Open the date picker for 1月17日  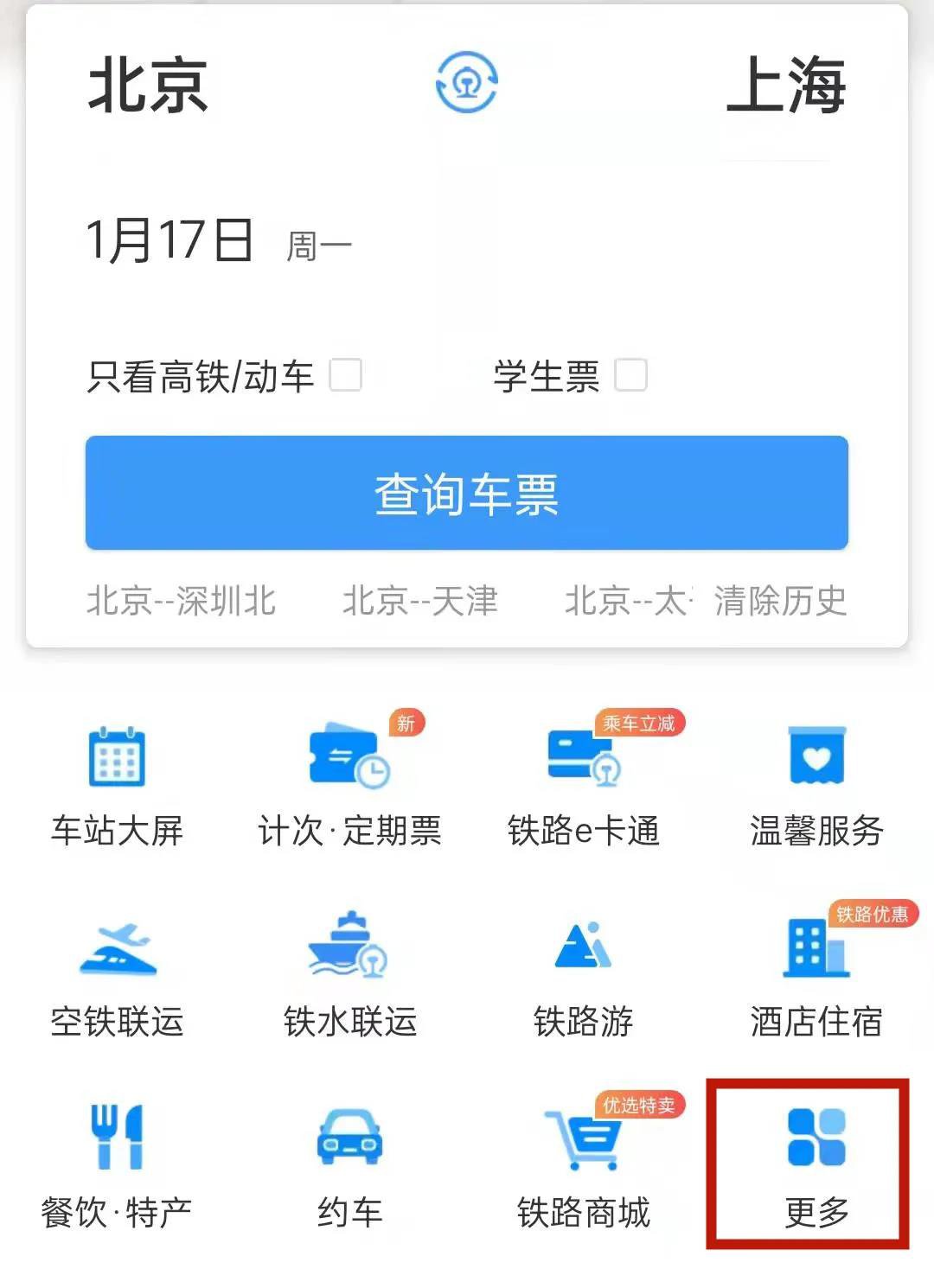coord(170,240)
